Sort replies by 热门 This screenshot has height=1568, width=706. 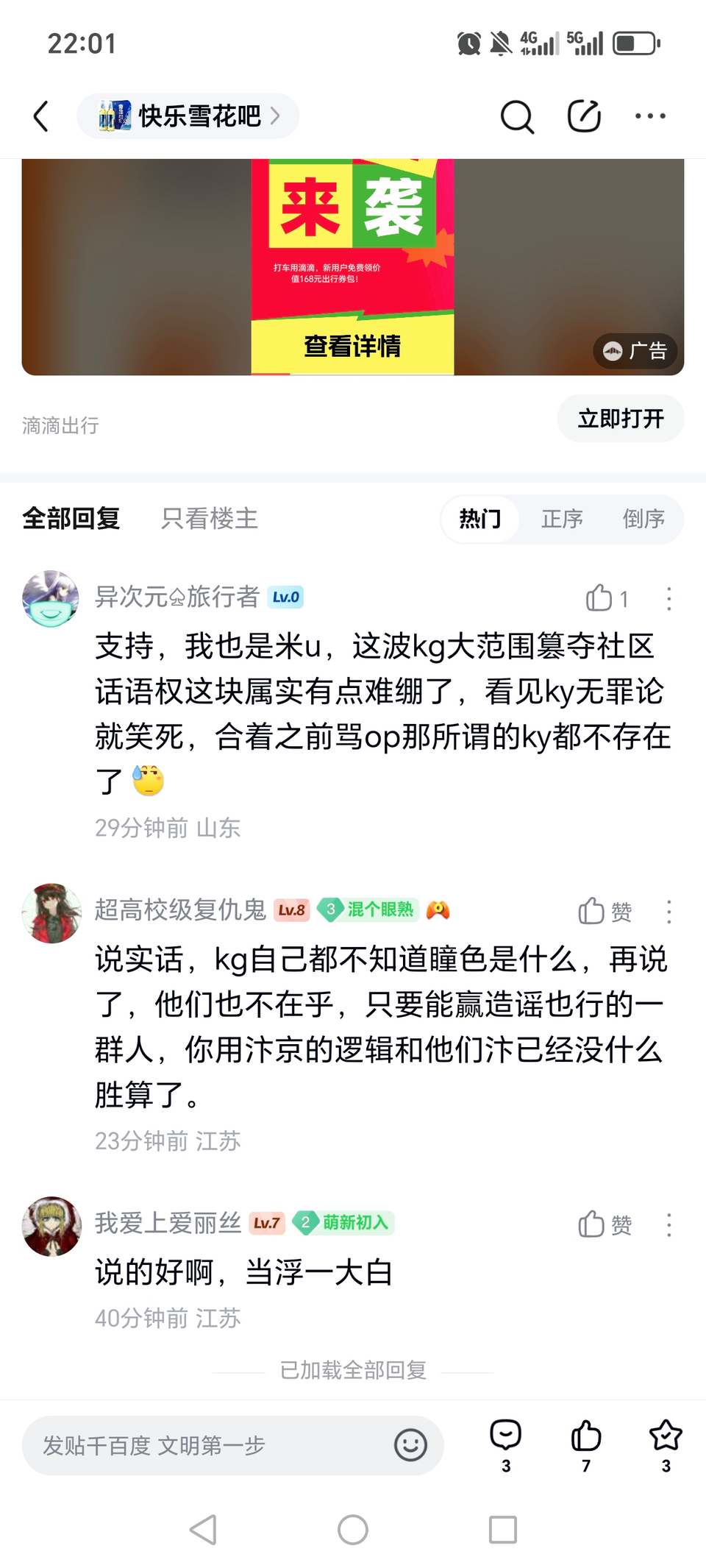[x=480, y=519]
